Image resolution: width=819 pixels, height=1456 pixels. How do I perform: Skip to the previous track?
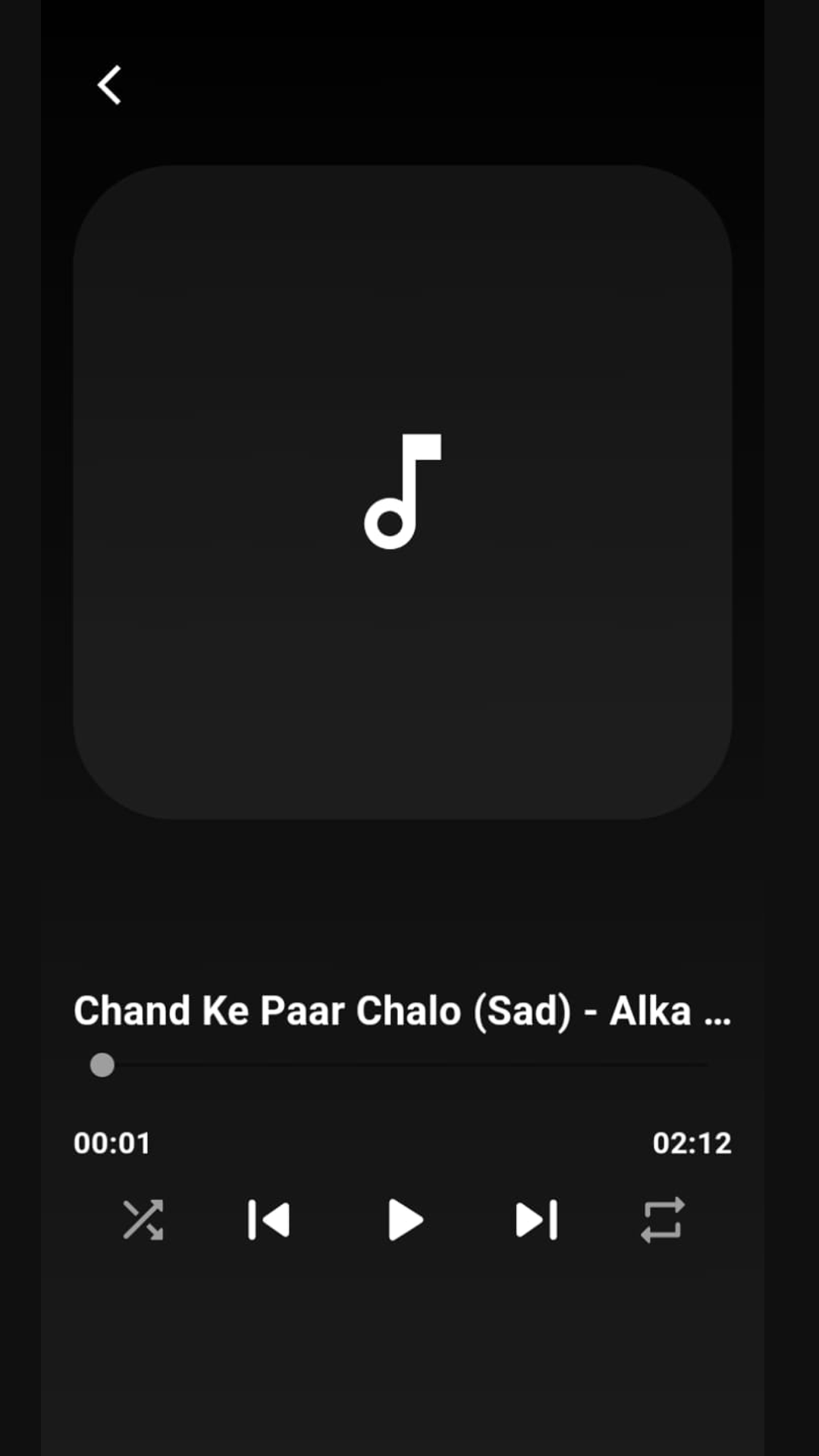tap(269, 1219)
